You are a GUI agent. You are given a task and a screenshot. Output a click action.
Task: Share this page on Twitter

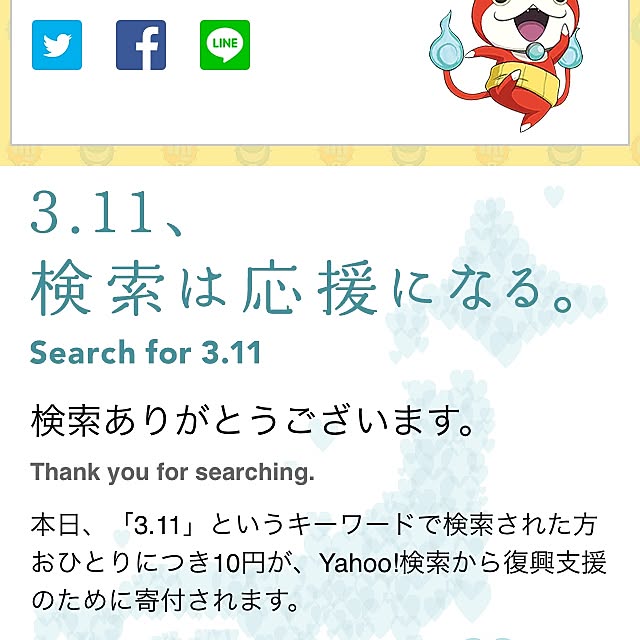click(57, 45)
